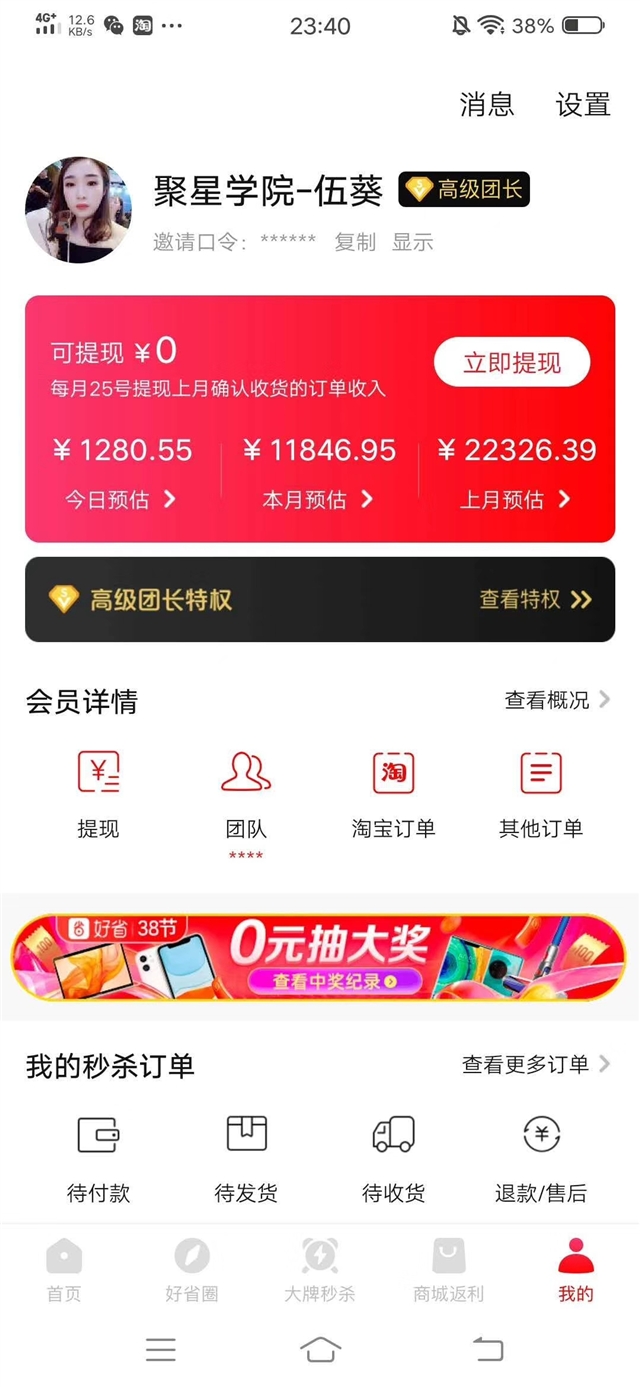
Task: Open the 团队 team section
Action: 246,795
